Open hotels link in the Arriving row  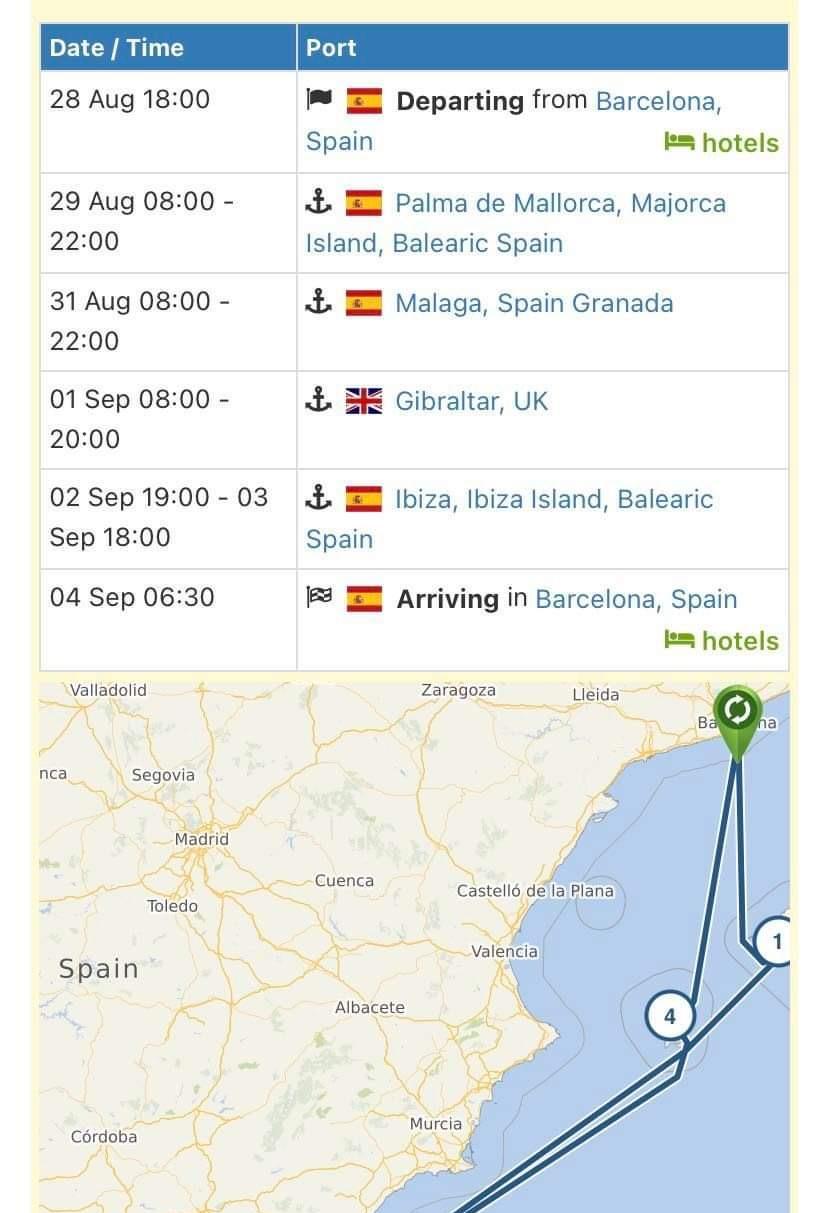coord(722,641)
